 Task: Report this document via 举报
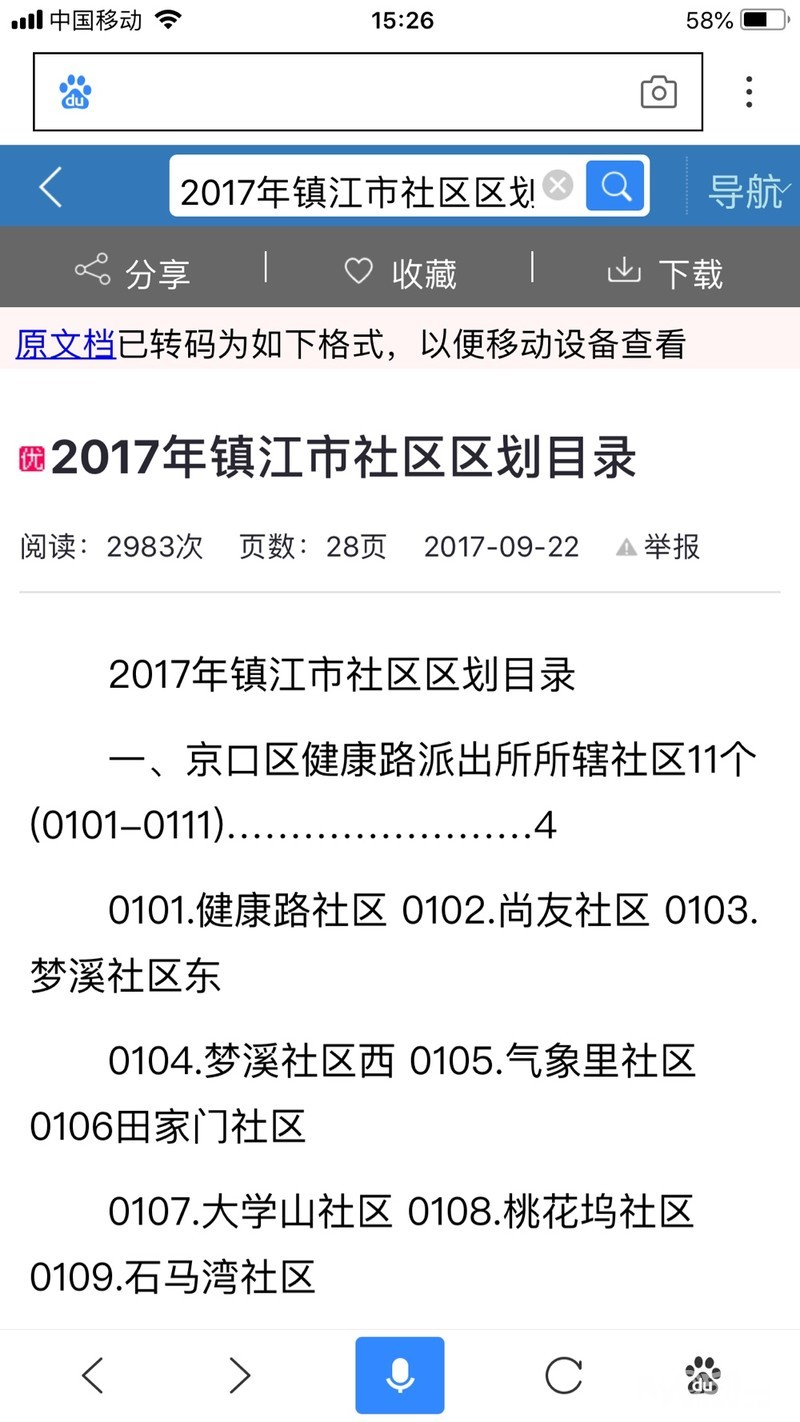pyautogui.click(x=659, y=547)
